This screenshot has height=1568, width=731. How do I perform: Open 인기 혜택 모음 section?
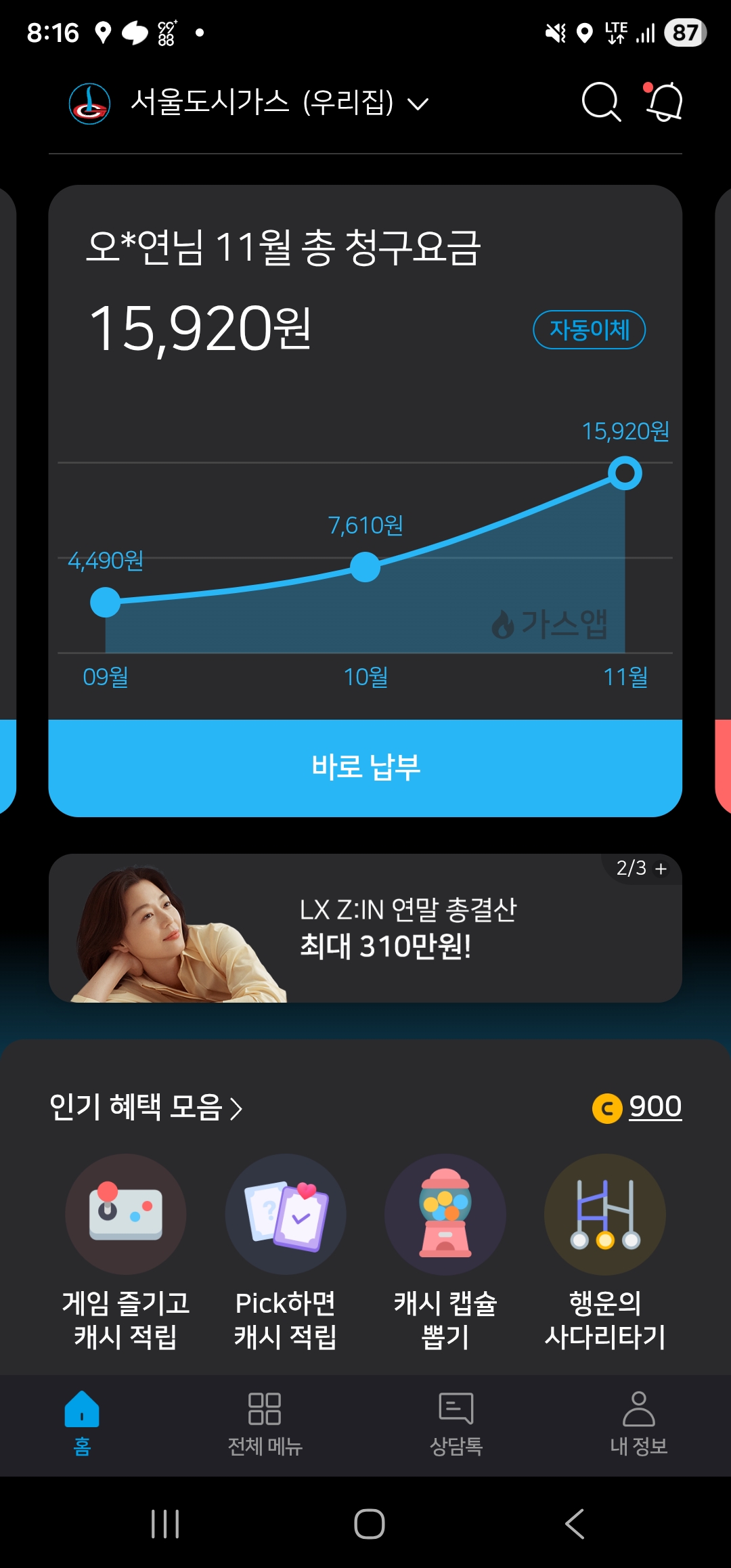146,1108
